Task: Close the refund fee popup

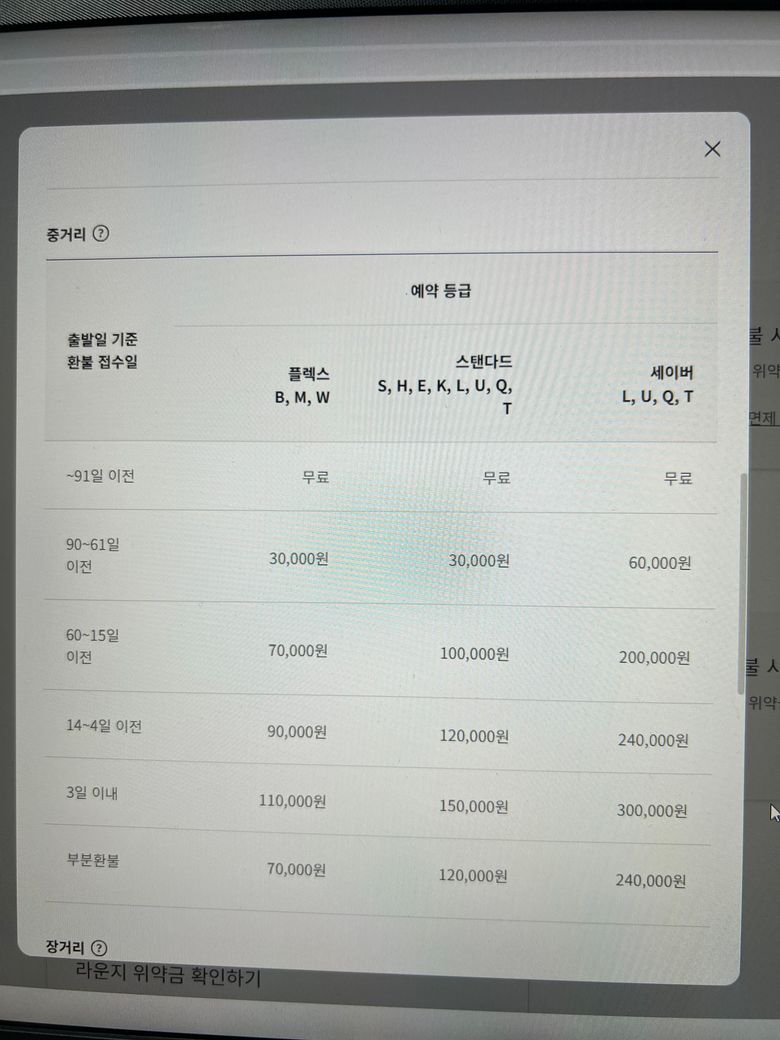Action: 712,149
